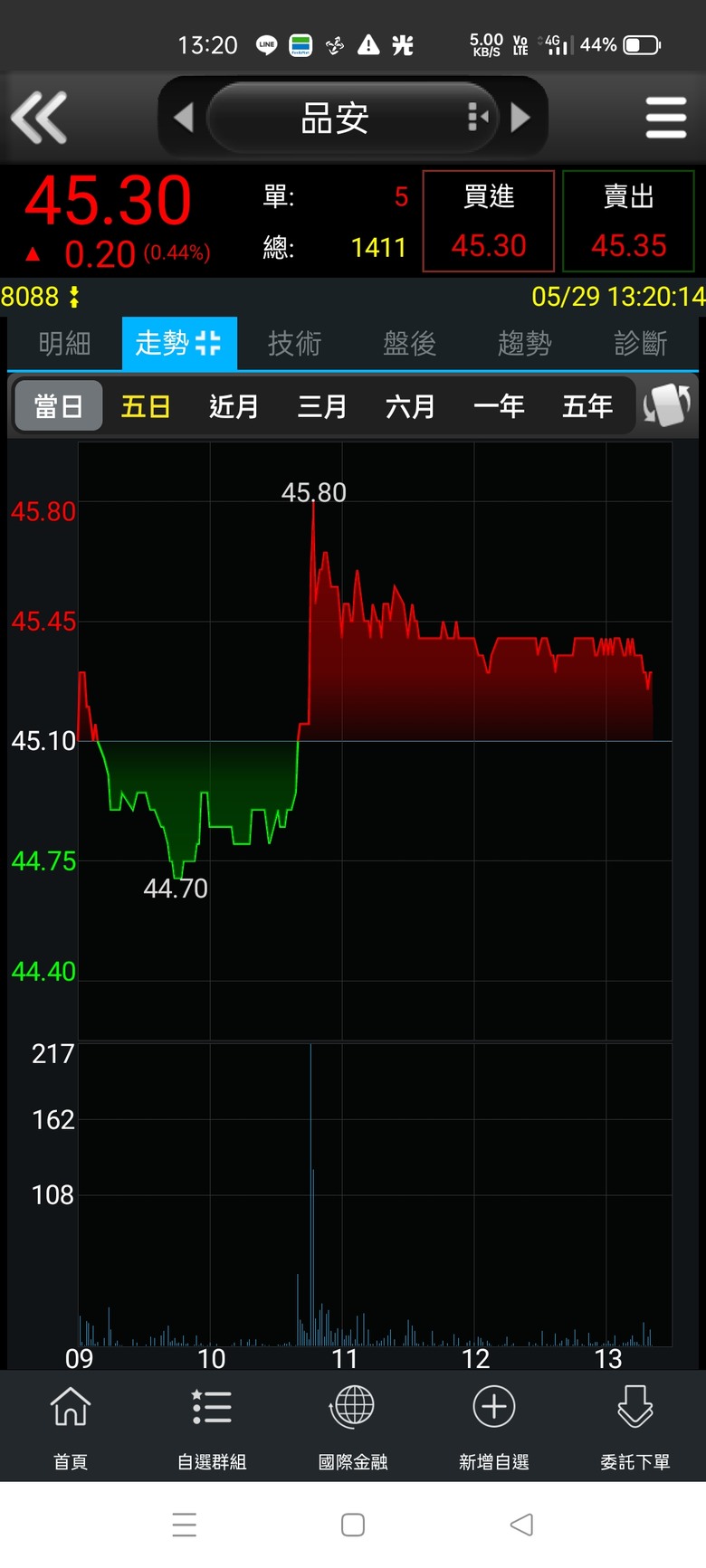Open the 診斷 tab
The width and height of the screenshot is (706, 1568).
tap(640, 344)
